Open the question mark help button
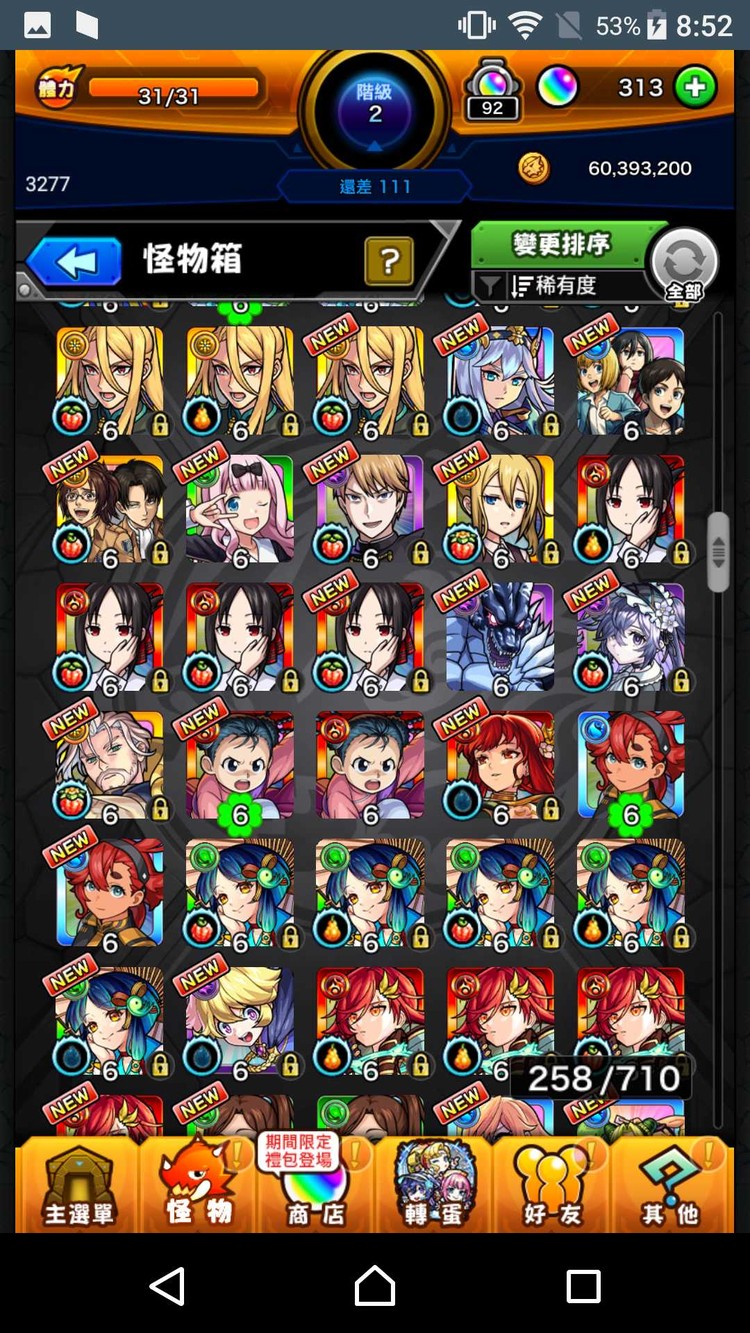The image size is (750, 1333). point(389,263)
